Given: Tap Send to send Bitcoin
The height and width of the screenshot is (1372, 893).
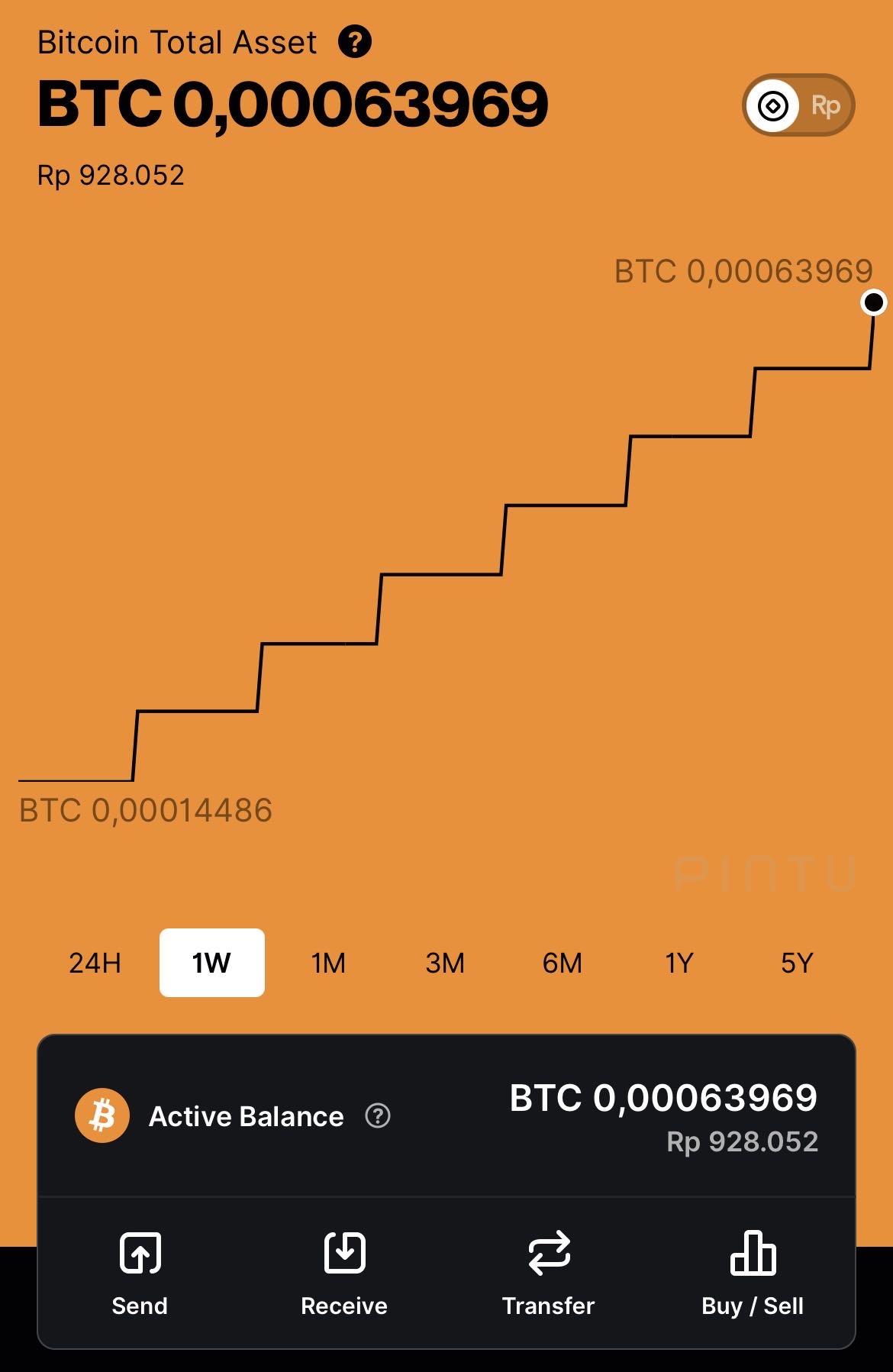Looking at the screenshot, I should (140, 1274).
